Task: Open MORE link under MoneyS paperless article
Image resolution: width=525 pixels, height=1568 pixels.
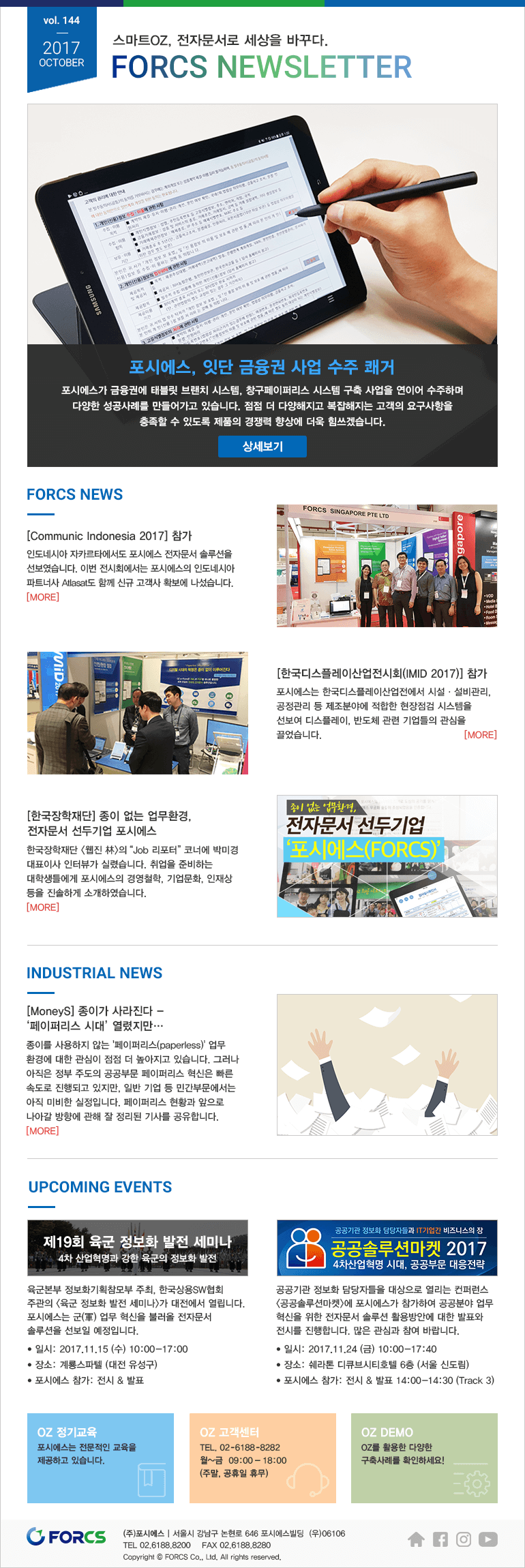Action: 43,1130
